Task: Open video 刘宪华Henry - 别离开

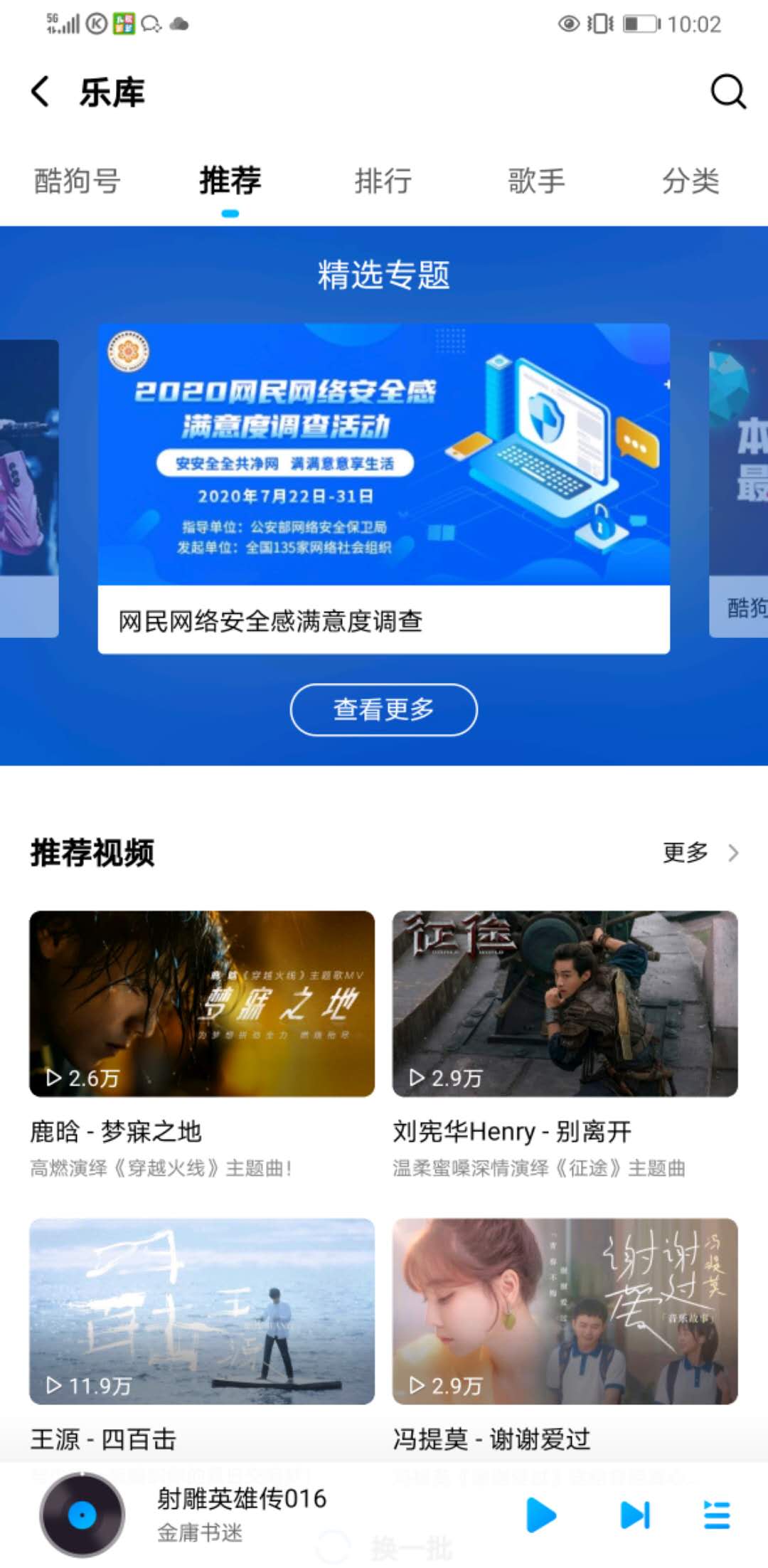Action: tap(565, 1003)
